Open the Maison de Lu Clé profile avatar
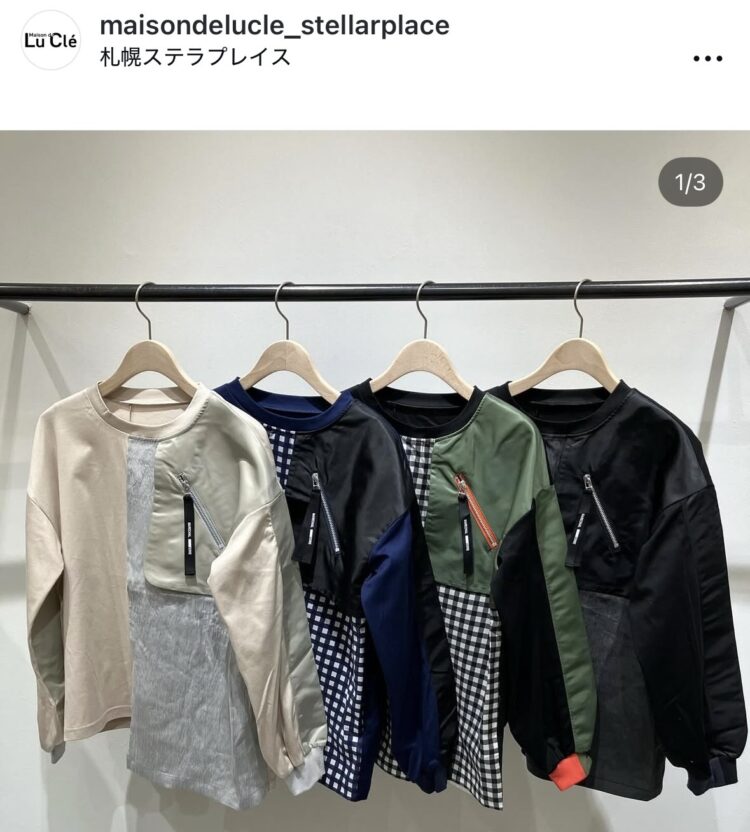The width and height of the screenshot is (750, 832). pos(50,40)
